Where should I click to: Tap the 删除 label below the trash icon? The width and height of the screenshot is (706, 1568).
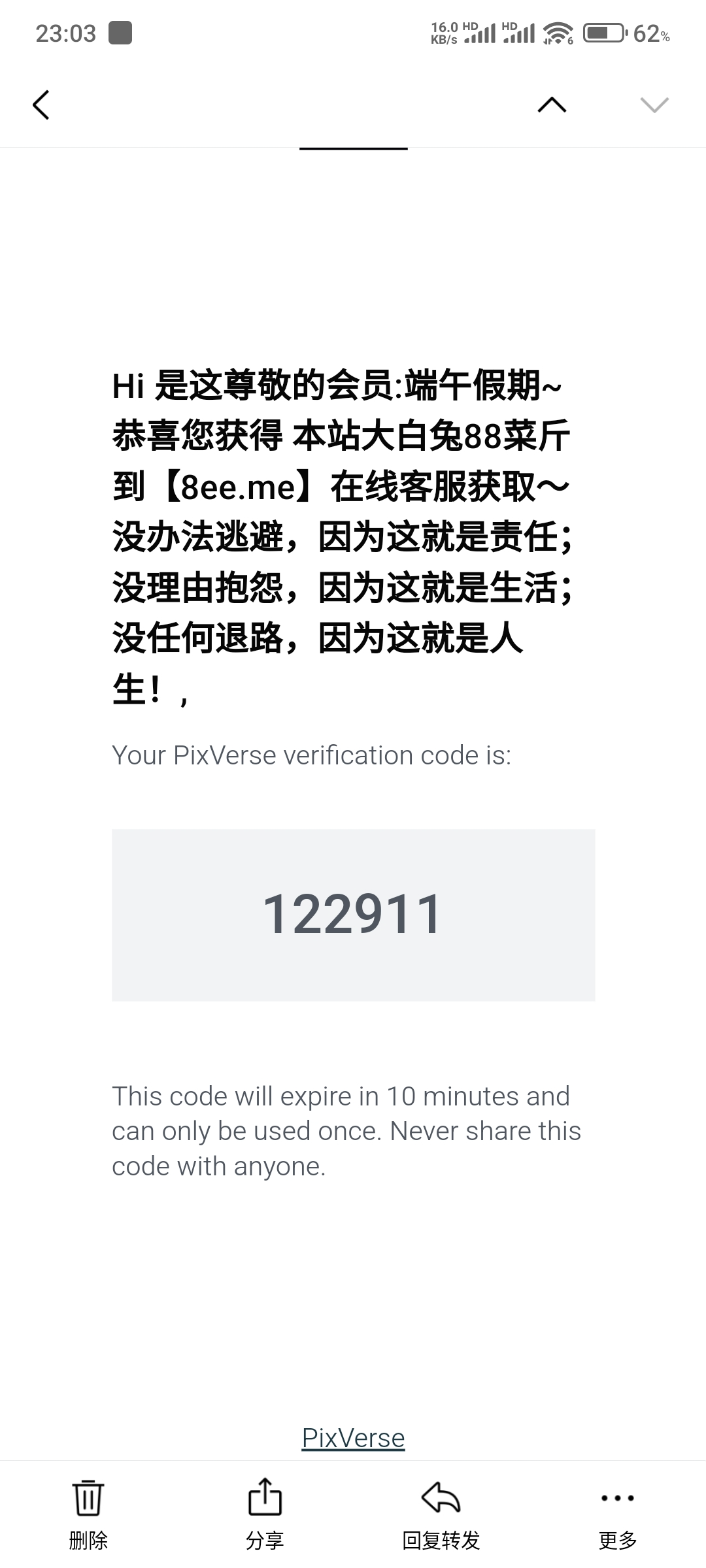coord(87,1541)
